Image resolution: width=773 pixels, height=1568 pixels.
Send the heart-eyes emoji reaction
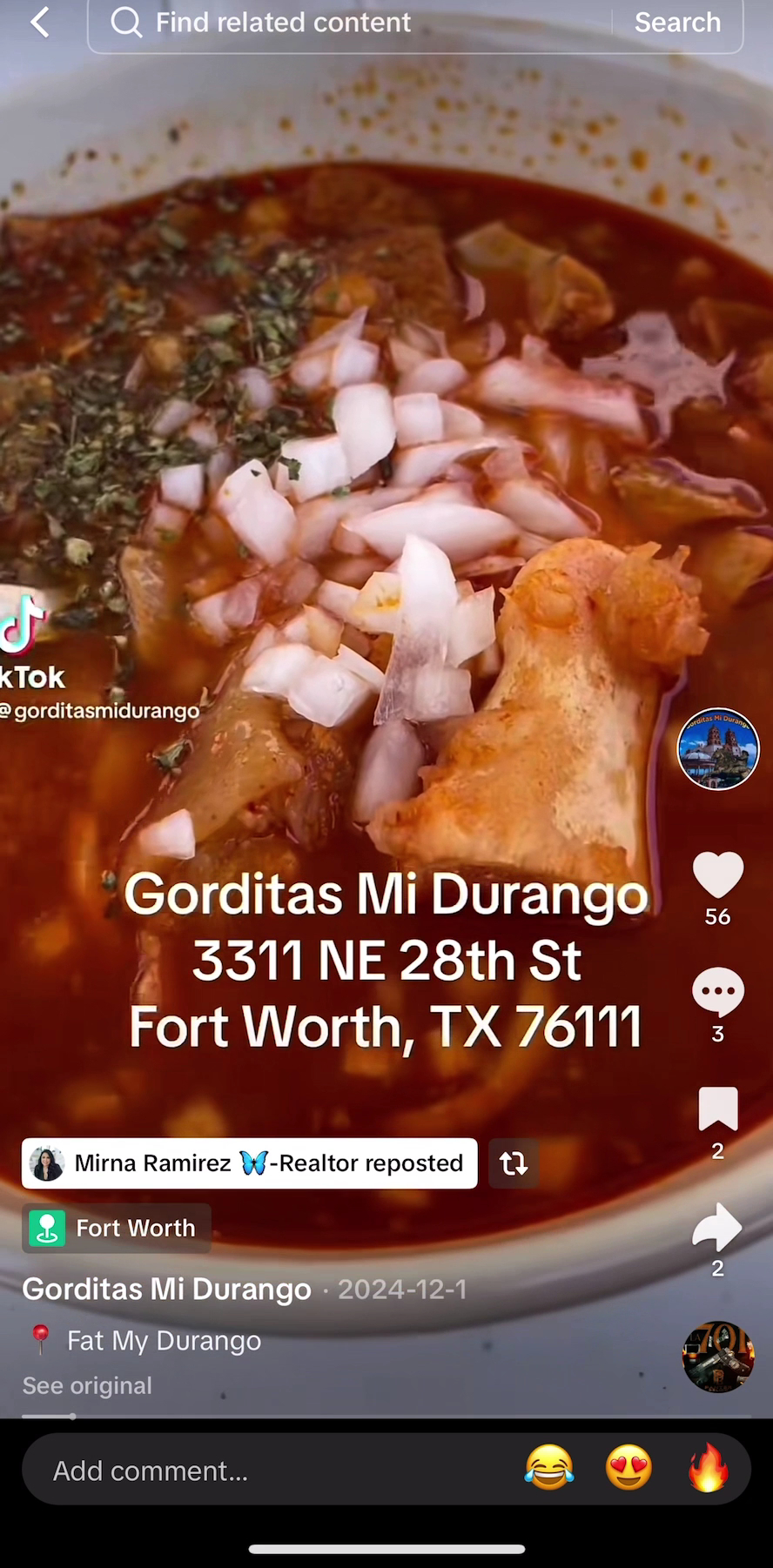[x=628, y=1469]
